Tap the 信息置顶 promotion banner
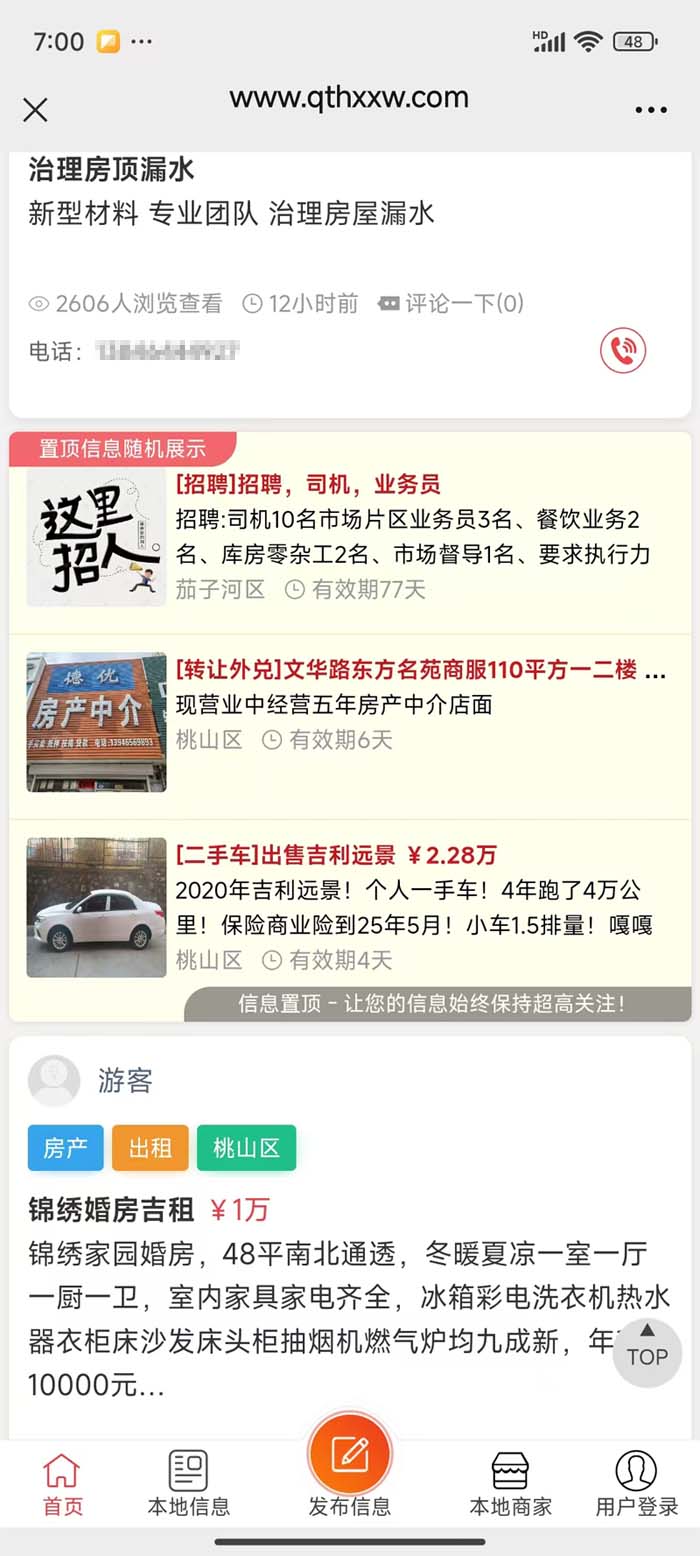 [437, 1003]
